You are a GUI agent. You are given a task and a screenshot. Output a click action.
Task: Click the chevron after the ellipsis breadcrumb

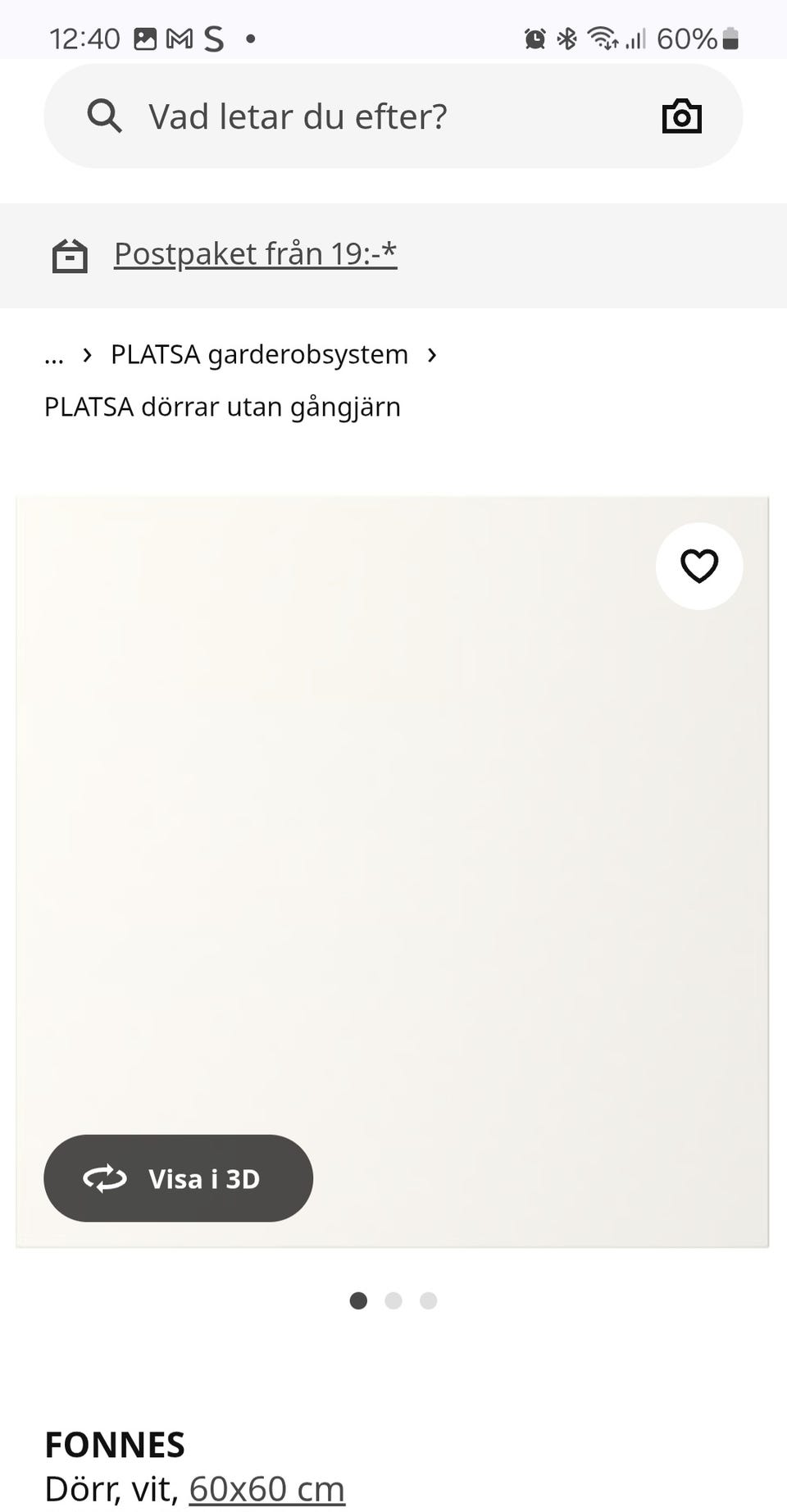click(x=86, y=355)
